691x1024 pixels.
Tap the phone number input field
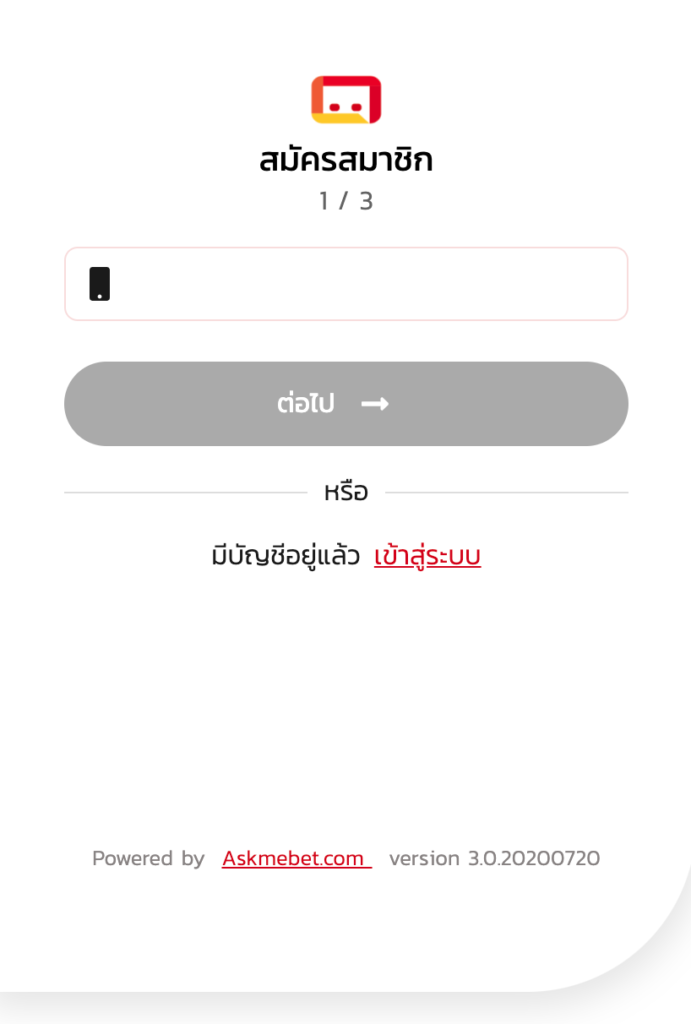pyautogui.click(x=346, y=284)
